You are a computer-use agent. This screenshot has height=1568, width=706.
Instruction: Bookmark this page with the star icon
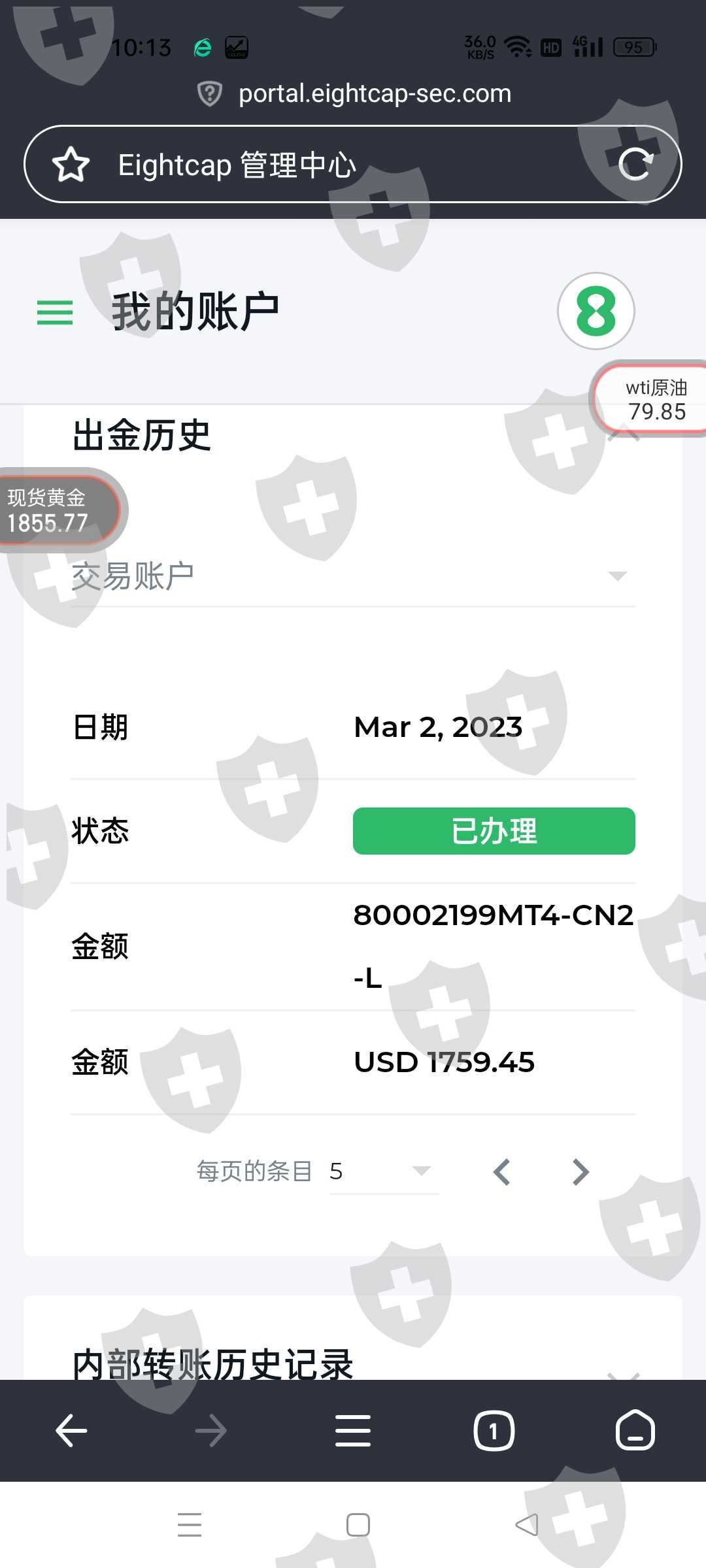point(71,165)
